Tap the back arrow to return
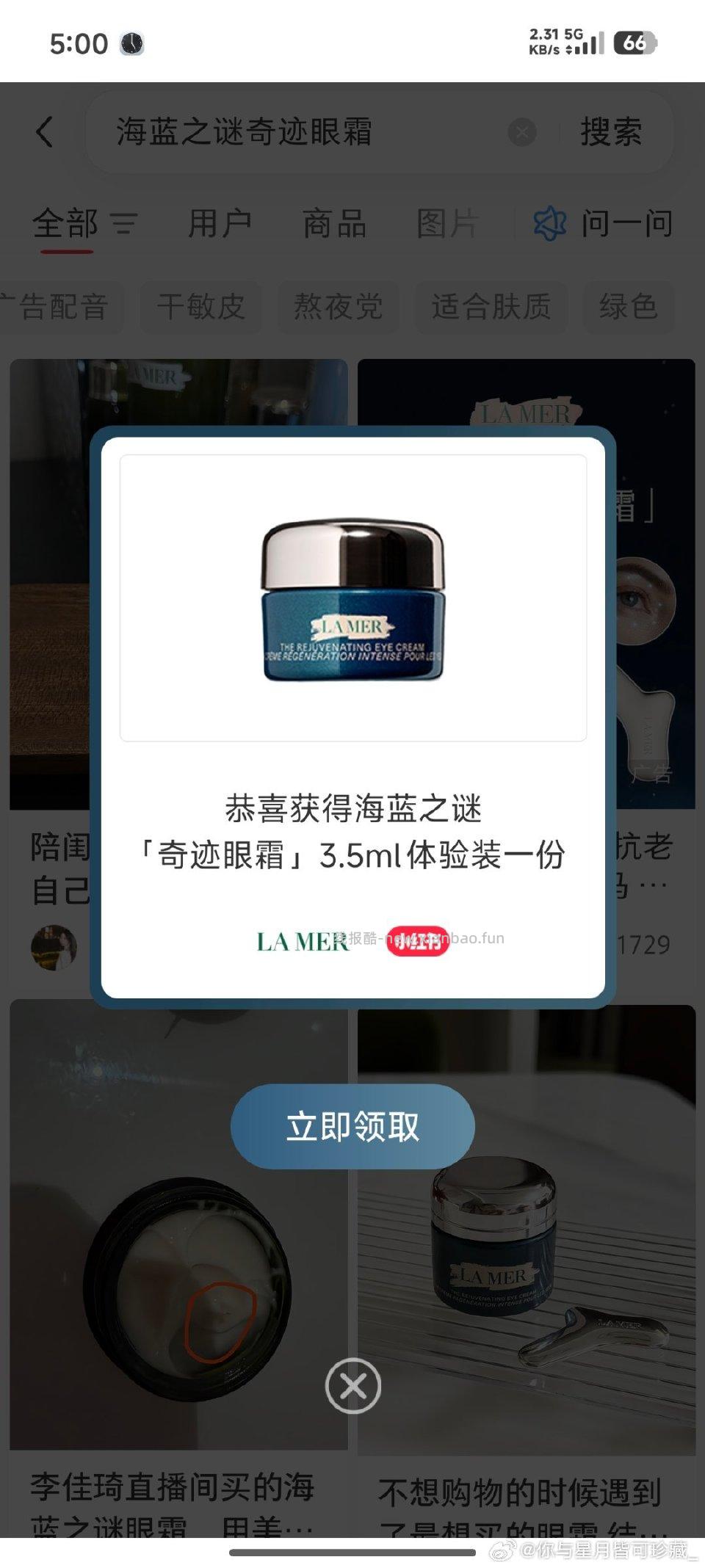This screenshot has height=1568, width=705. (x=44, y=131)
